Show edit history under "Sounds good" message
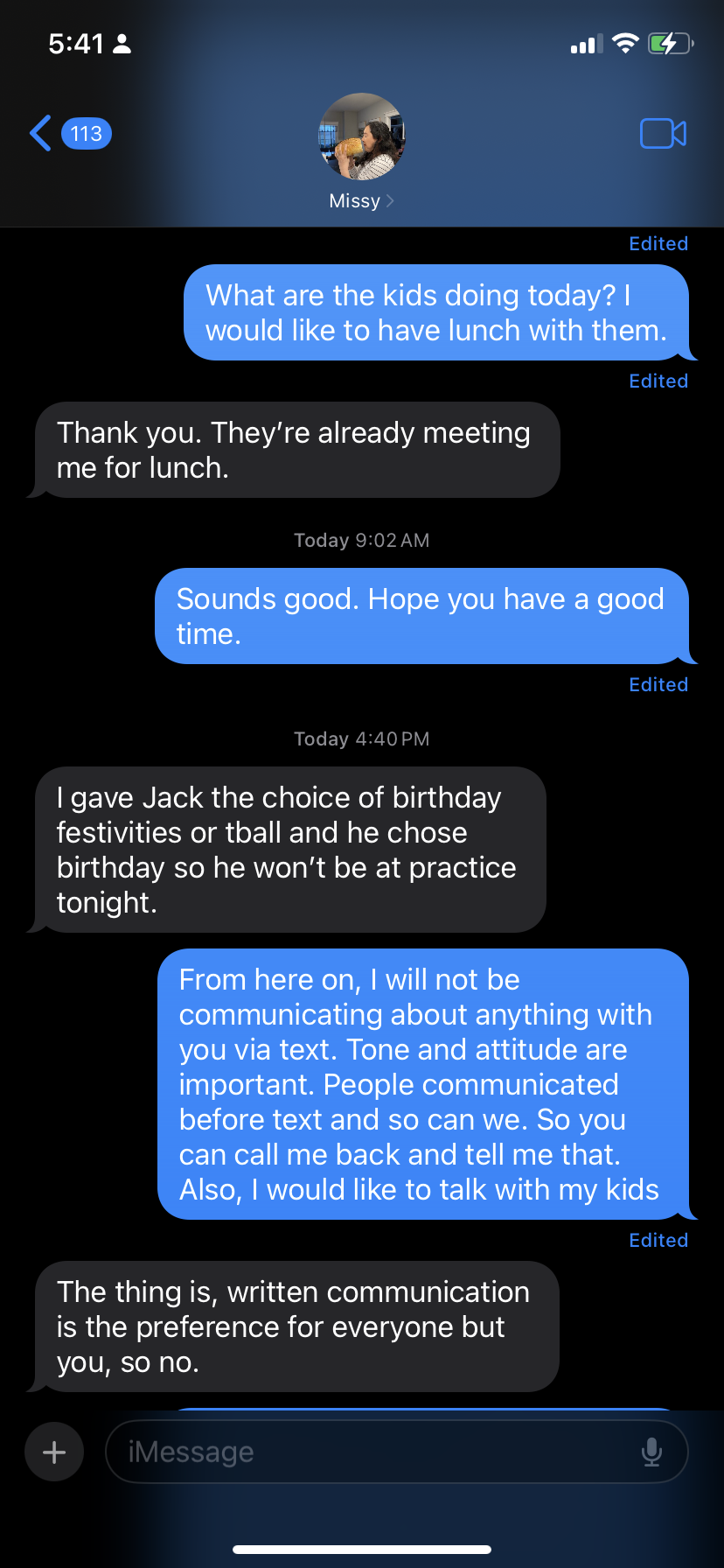This screenshot has width=724, height=1568. click(x=658, y=684)
